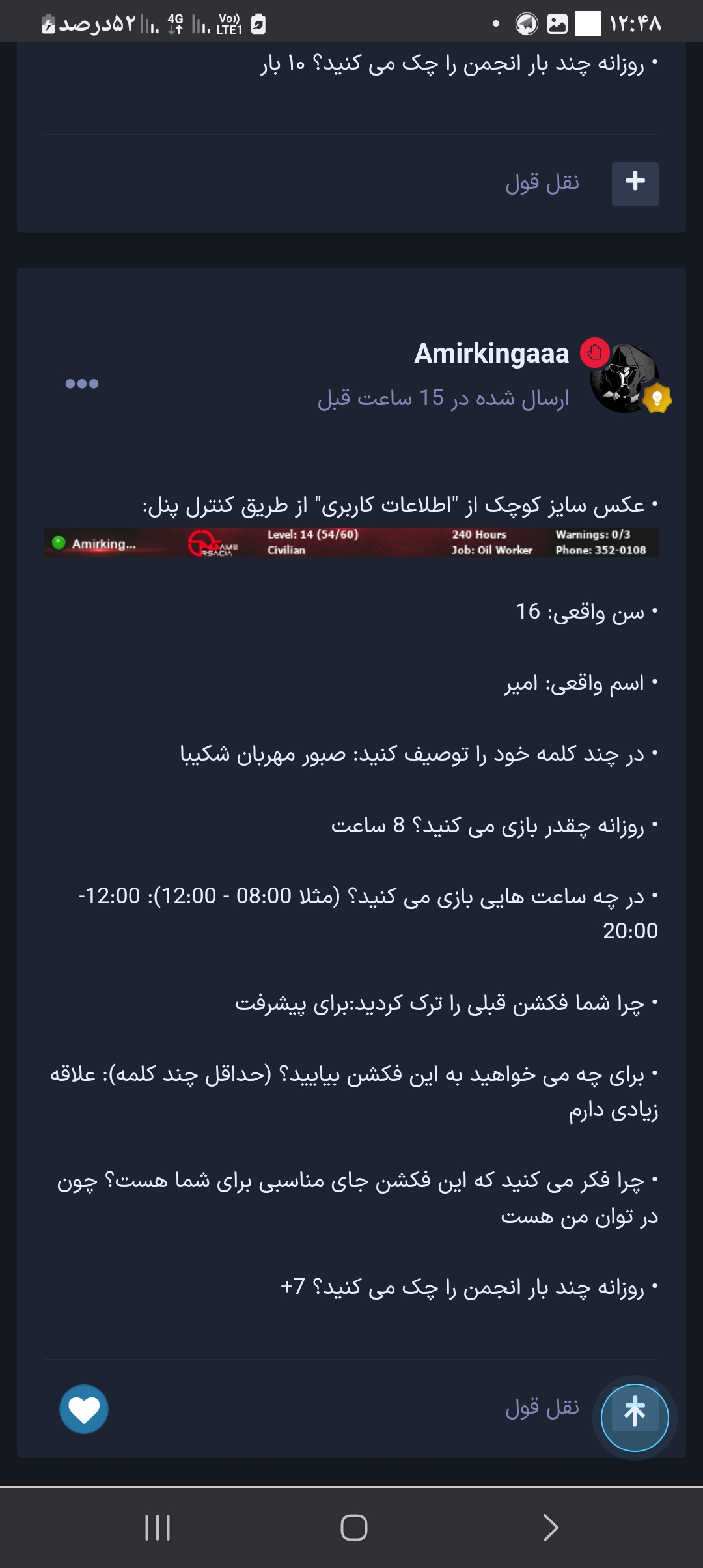Image resolution: width=703 pixels, height=1568 pixels.
Task: Like Amirkingaaa's post with the heart
Action: click(x=84, y=1409)
